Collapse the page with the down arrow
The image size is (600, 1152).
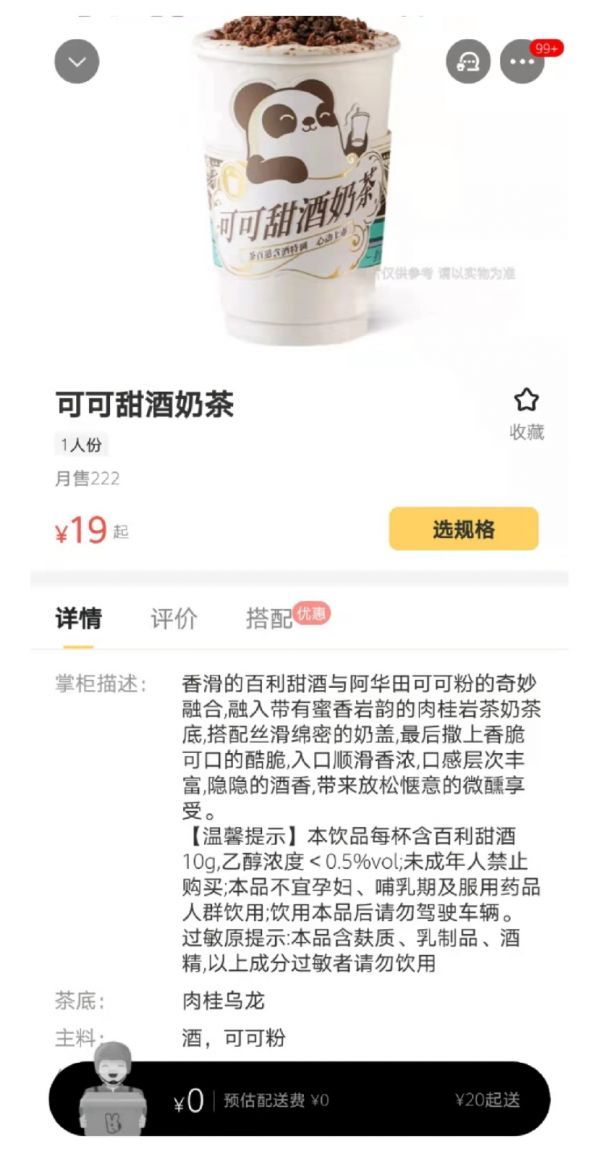[x=77, y=62]
